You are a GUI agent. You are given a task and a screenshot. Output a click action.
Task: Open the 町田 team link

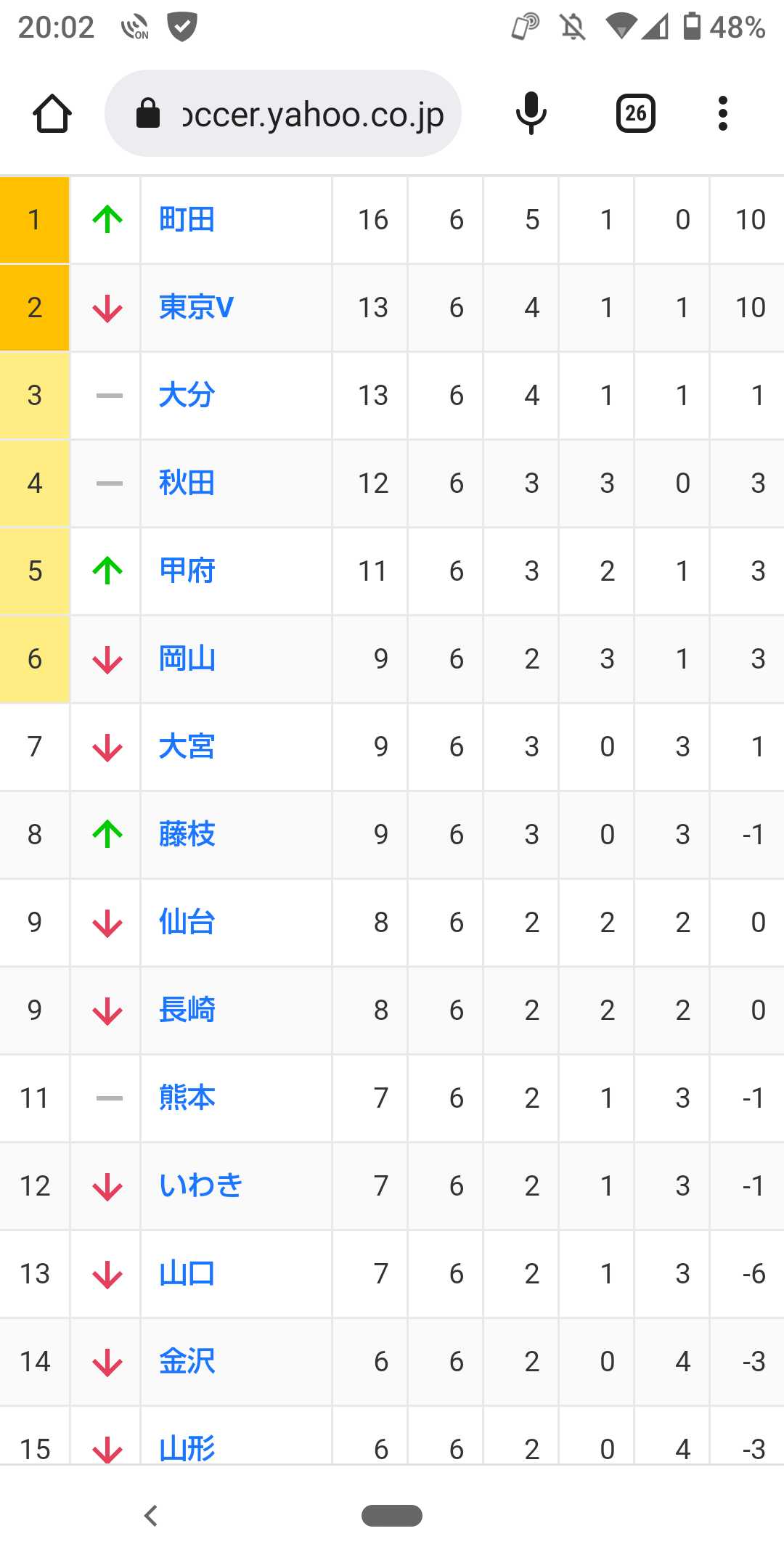[187, 219]
